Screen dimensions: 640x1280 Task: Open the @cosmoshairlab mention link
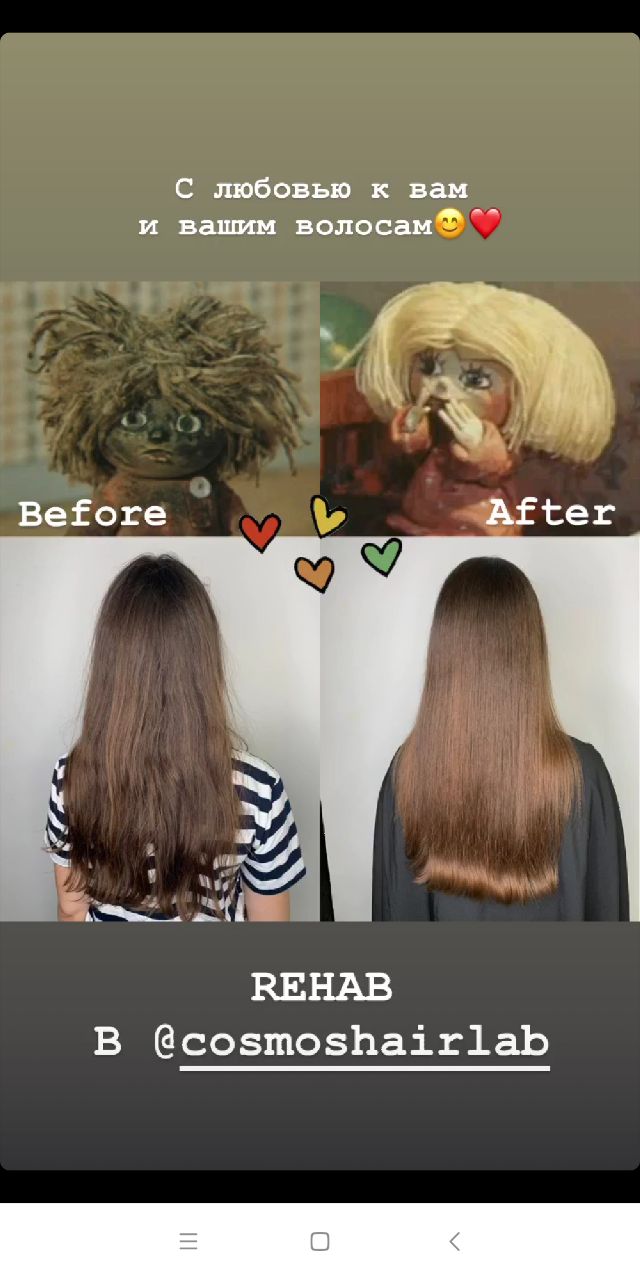tap(352, 1043)
